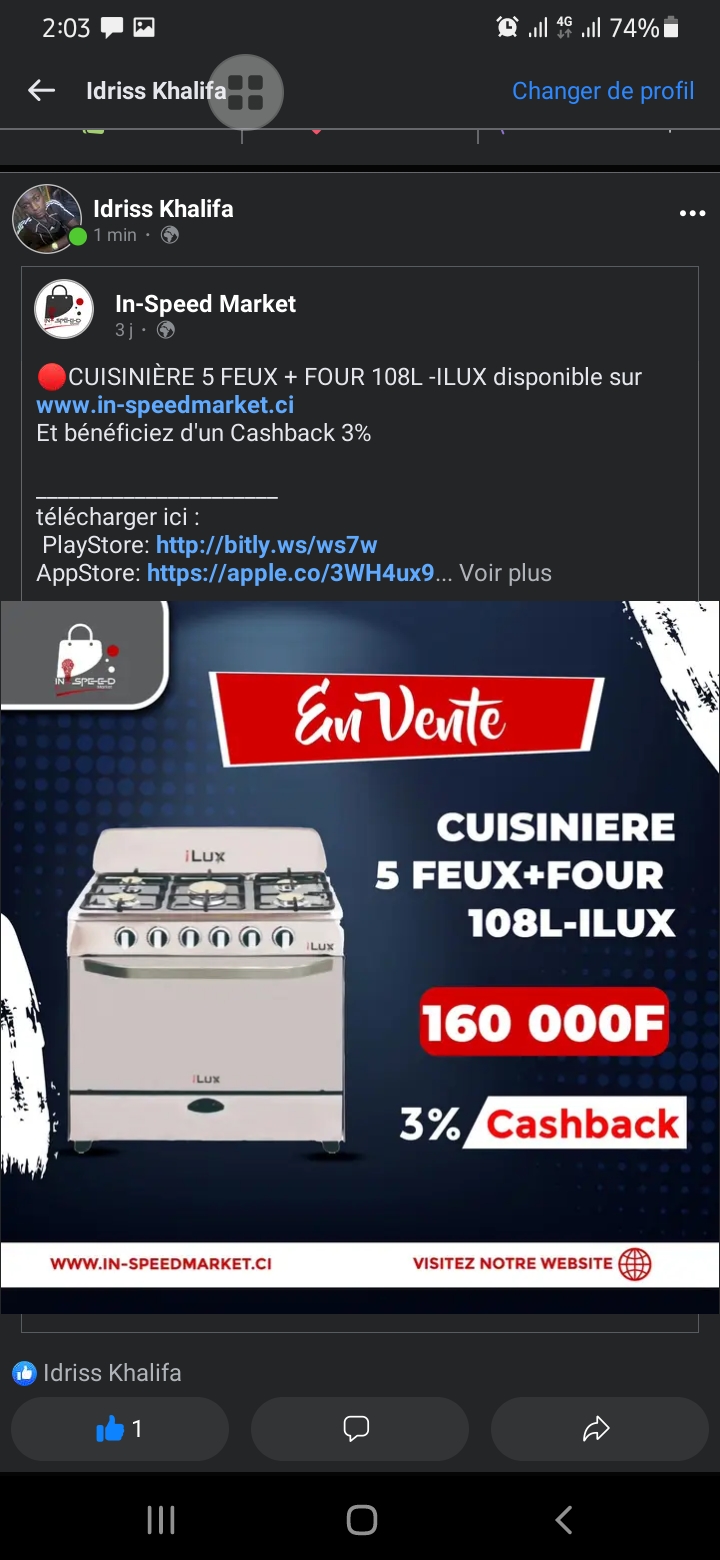
Task: Comment on the shared post
Action: point(360,1429)
